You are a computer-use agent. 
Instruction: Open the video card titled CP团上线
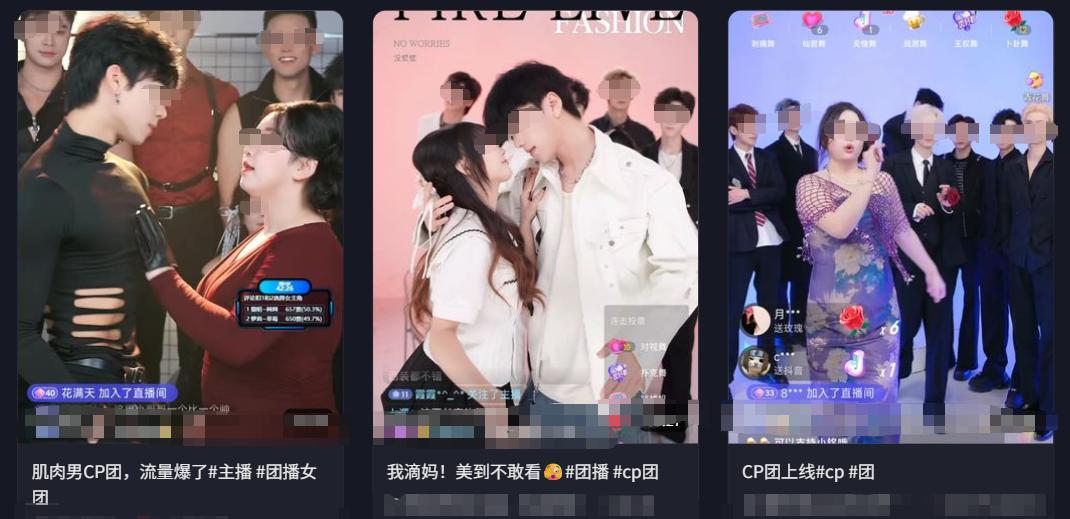(890, 227)
